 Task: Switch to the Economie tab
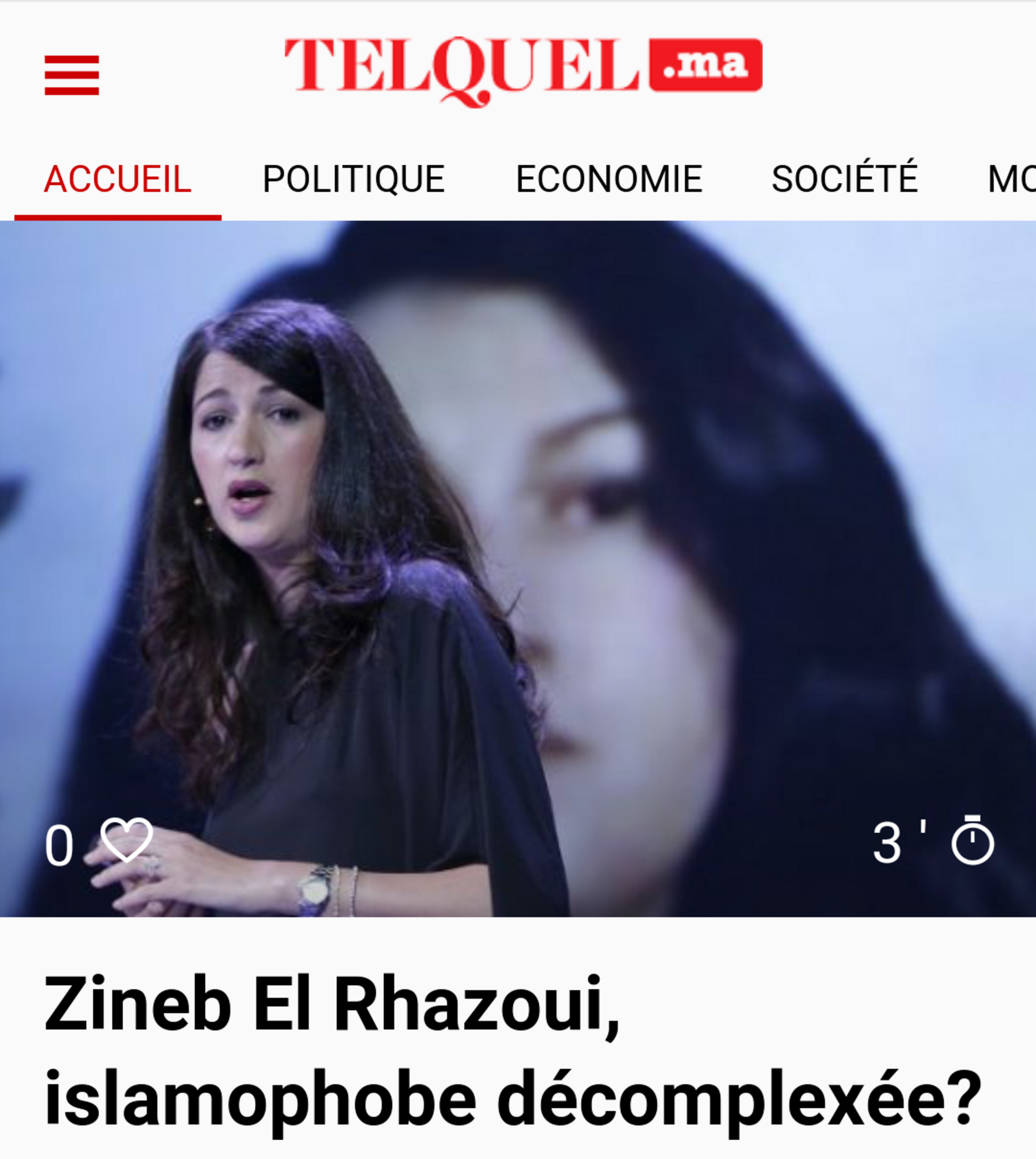pos(608,179)
